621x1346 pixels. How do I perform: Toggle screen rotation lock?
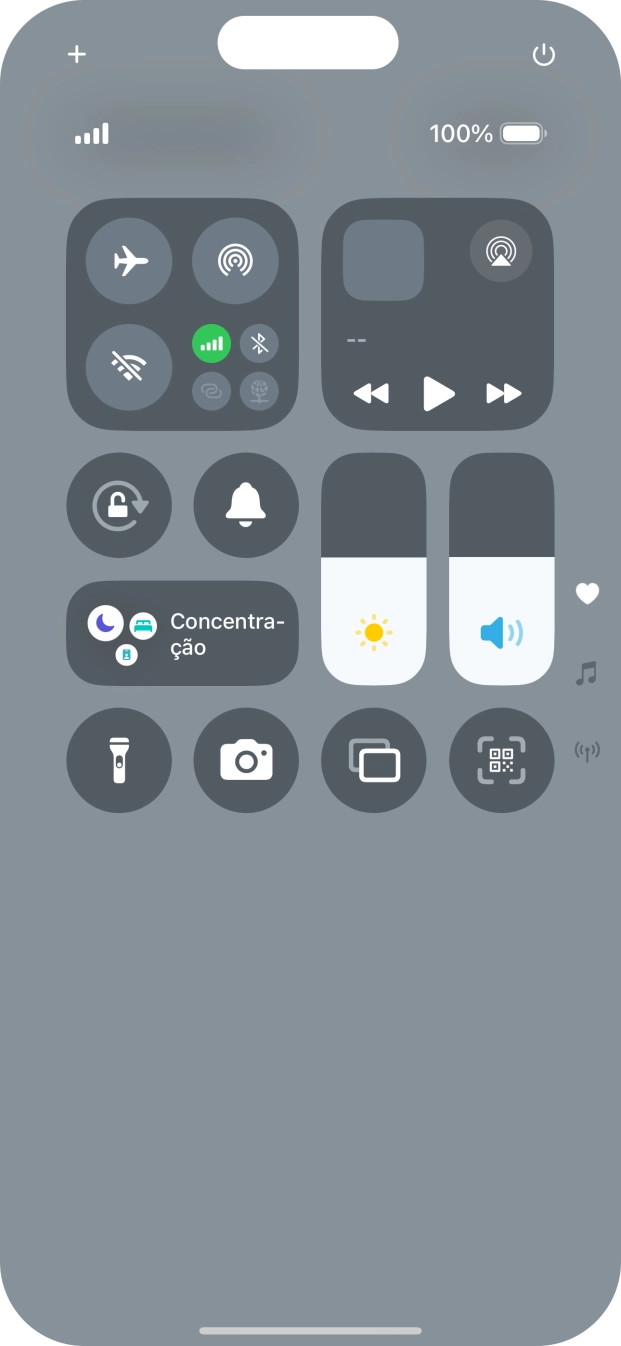tap(119, 505)
